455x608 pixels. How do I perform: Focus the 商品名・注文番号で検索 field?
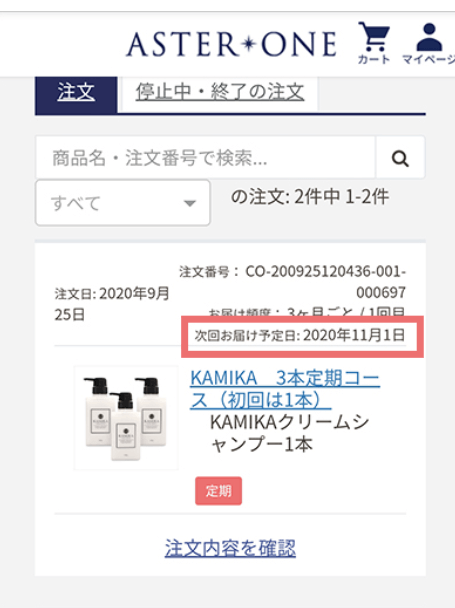(x=206, y=157)
